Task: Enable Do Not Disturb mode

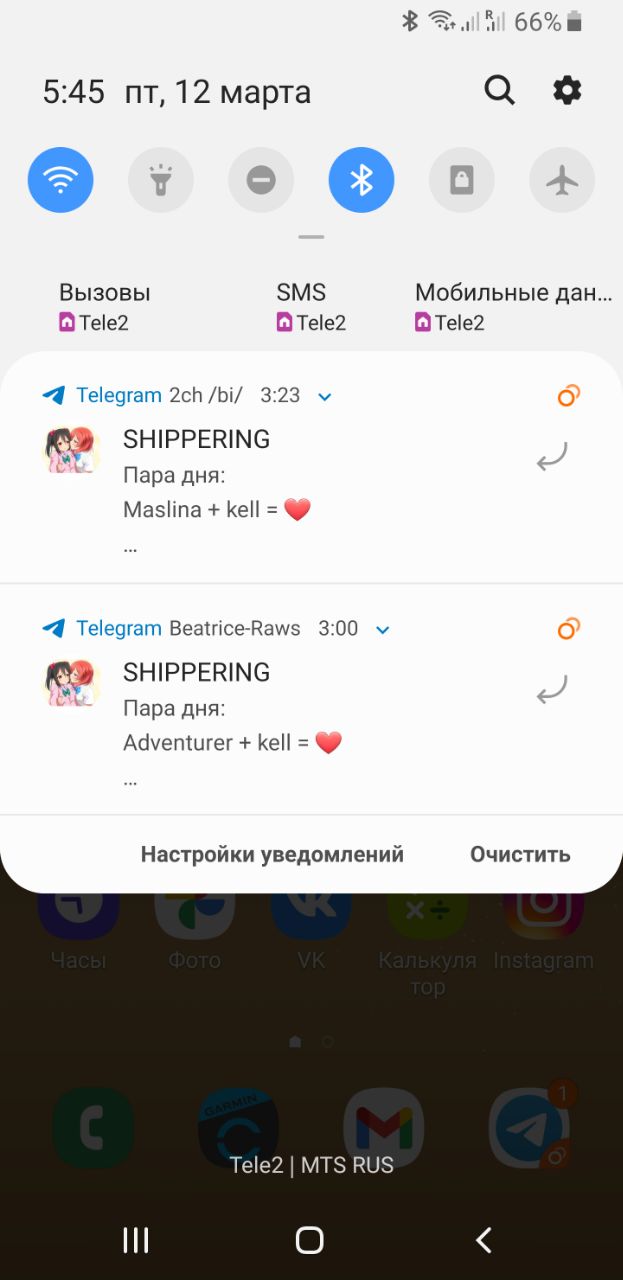Action: pyautogui.click(x=261, y=181)
